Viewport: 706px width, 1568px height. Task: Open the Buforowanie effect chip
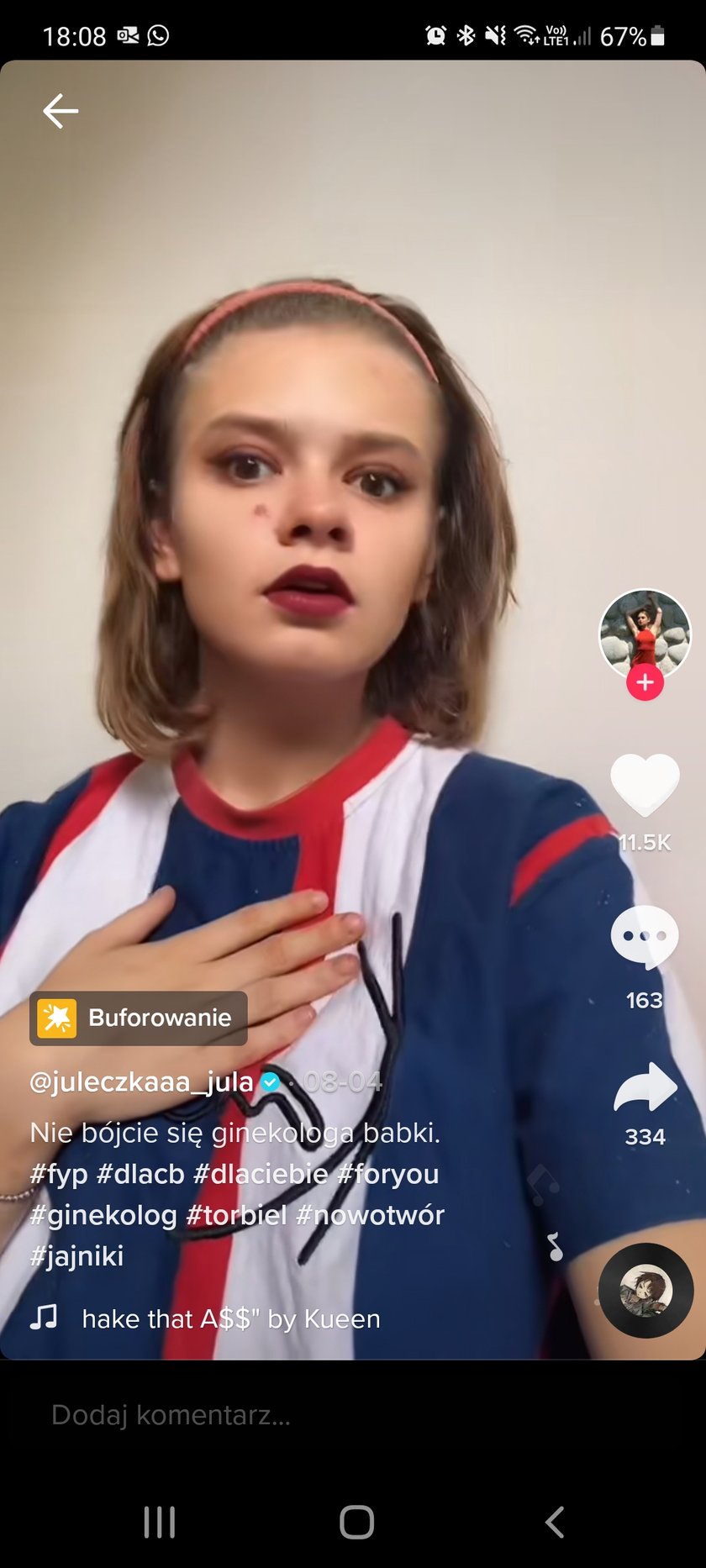tap(139, 1018)
